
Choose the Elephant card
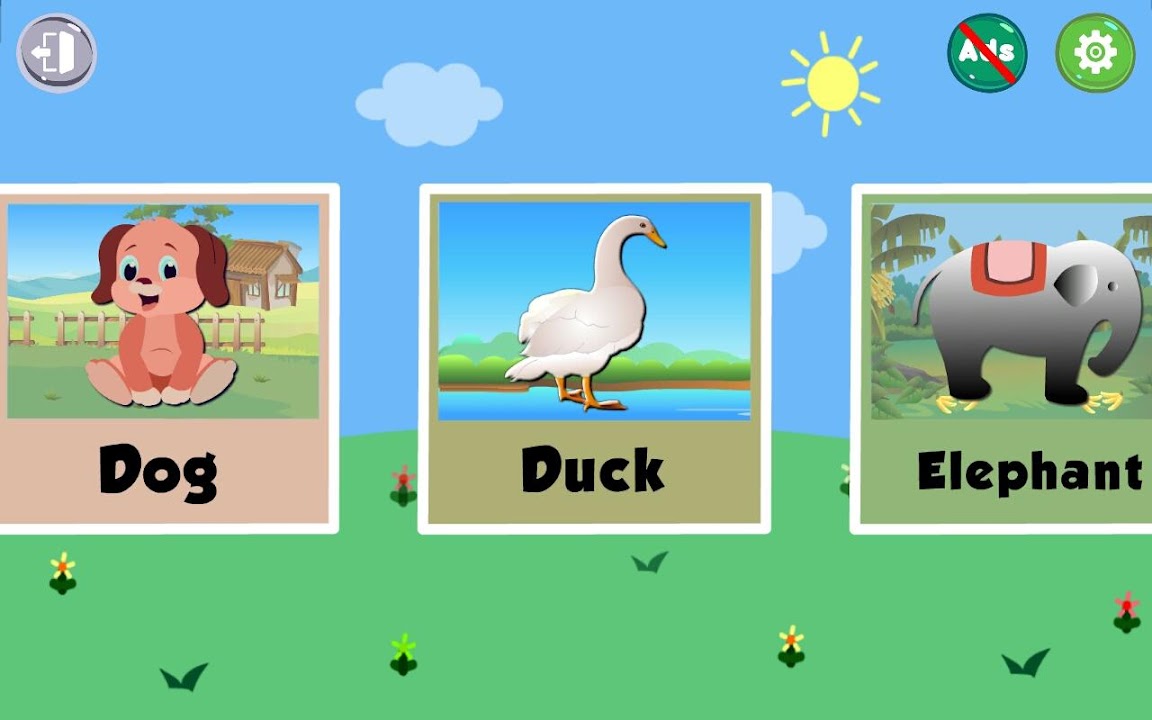point(1003,358)
